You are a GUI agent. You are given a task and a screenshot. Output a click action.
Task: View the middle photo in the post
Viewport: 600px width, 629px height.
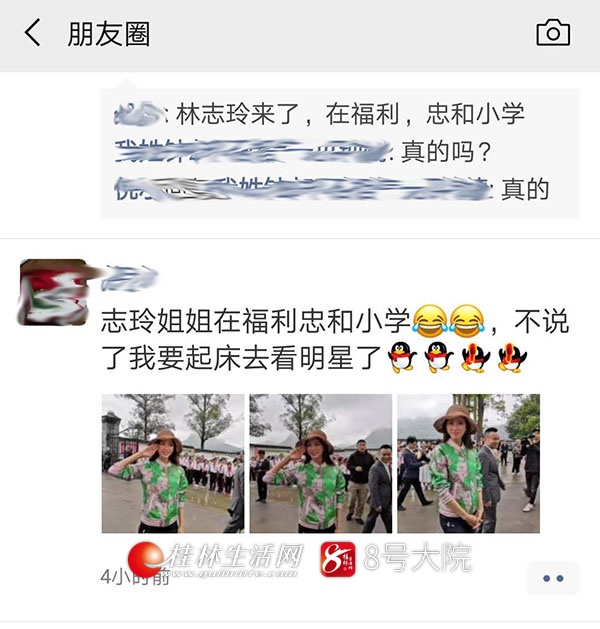[320, 463]
